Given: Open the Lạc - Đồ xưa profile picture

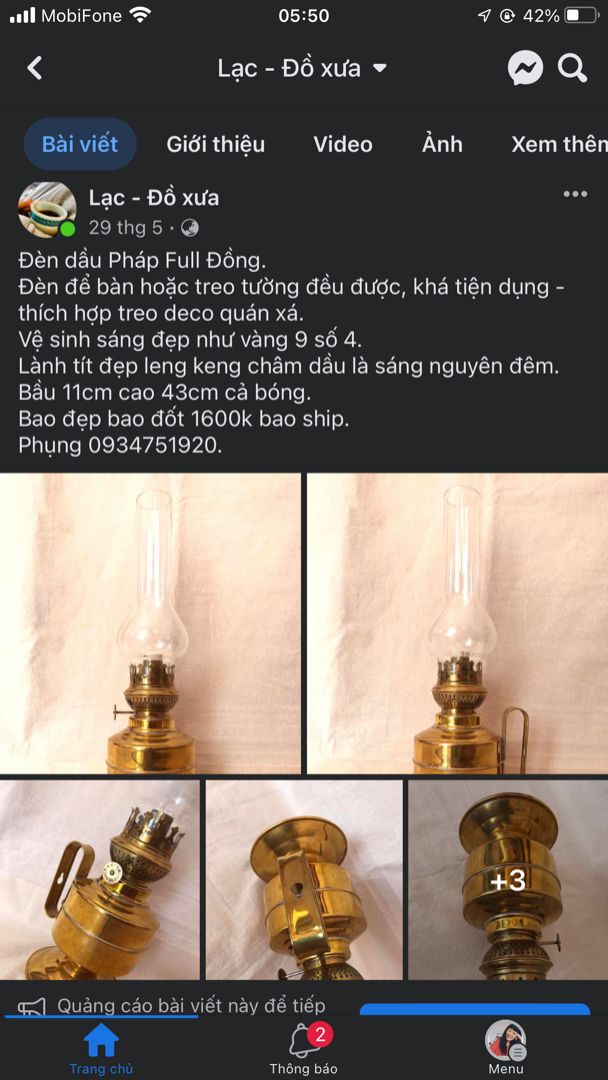Looking at the screenshot, I should click(47, 210).
